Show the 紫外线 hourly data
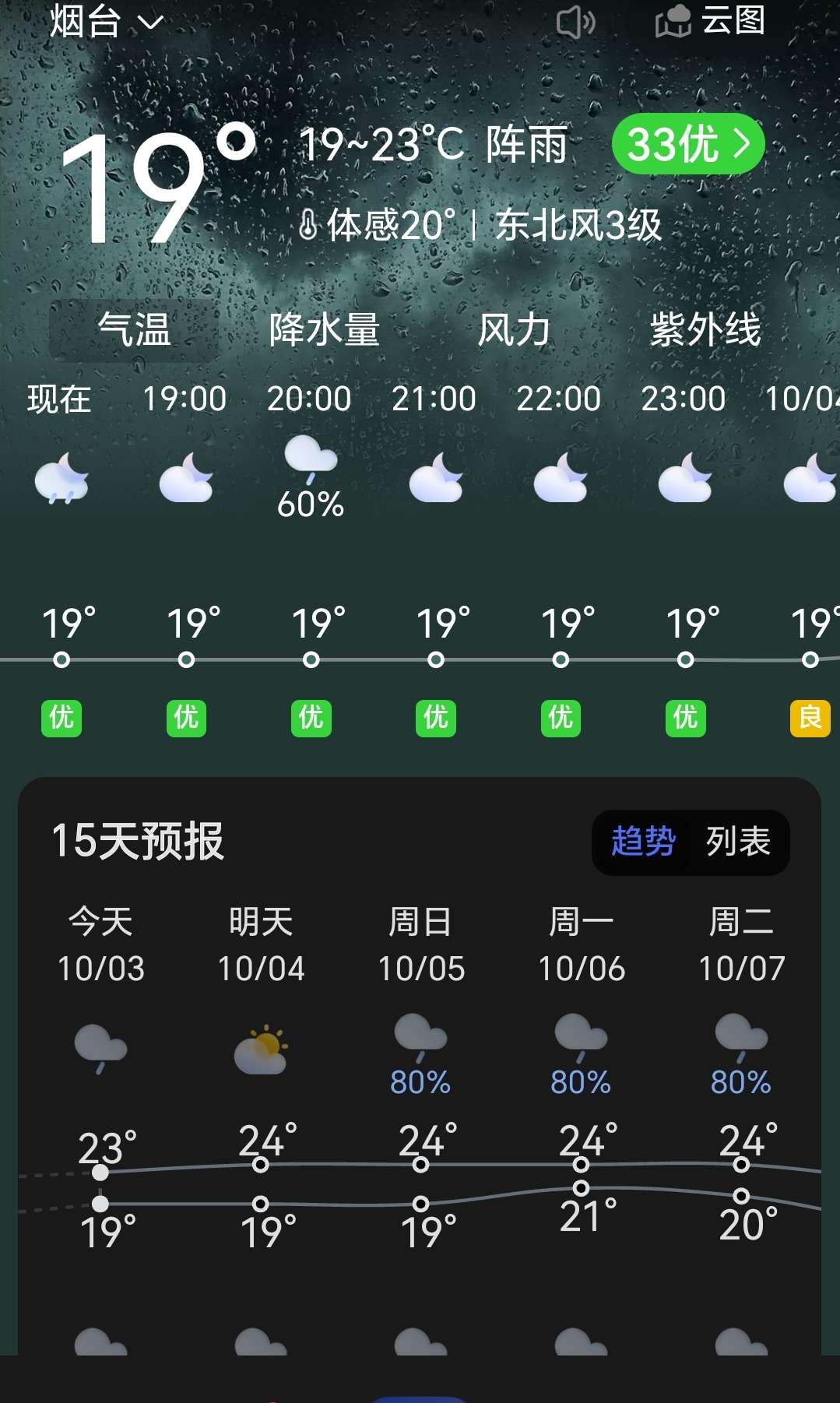The width and height of the screenshot is (840, 1403). 705,329
